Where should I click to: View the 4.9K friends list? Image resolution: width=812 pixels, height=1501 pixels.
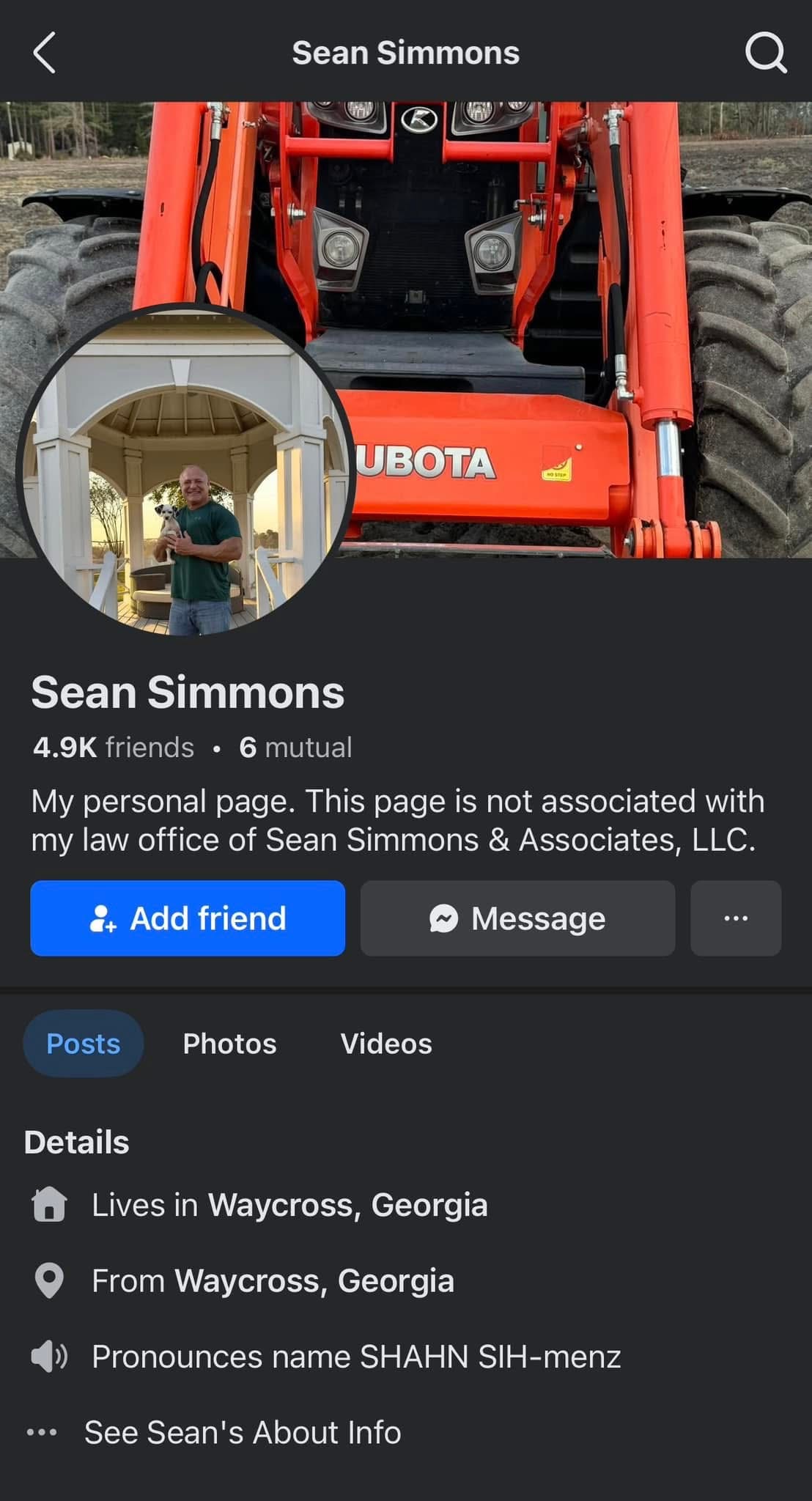(114, 748)
